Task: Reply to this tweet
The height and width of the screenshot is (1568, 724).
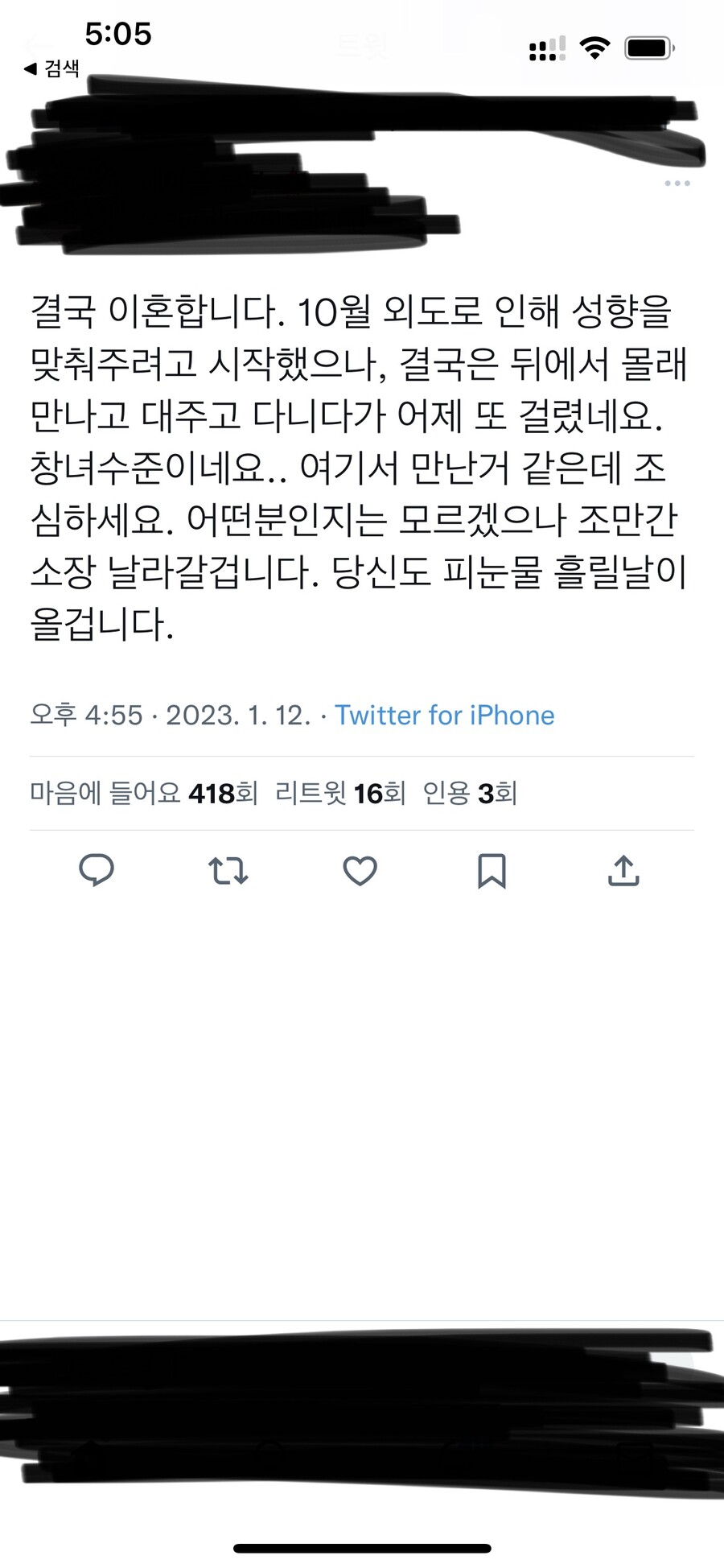Action: pyautogui.click(x=97, y=870)
